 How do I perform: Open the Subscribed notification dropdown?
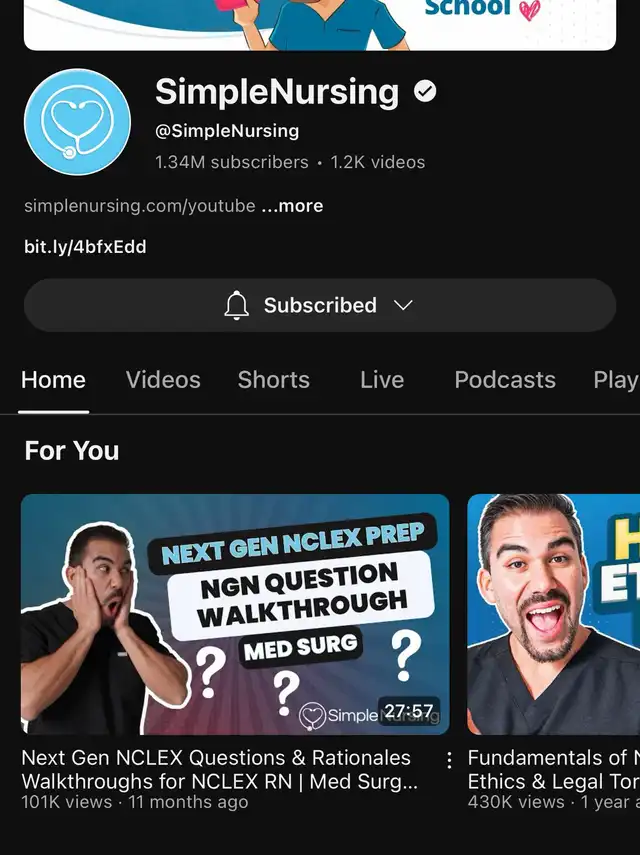point(319,305)
